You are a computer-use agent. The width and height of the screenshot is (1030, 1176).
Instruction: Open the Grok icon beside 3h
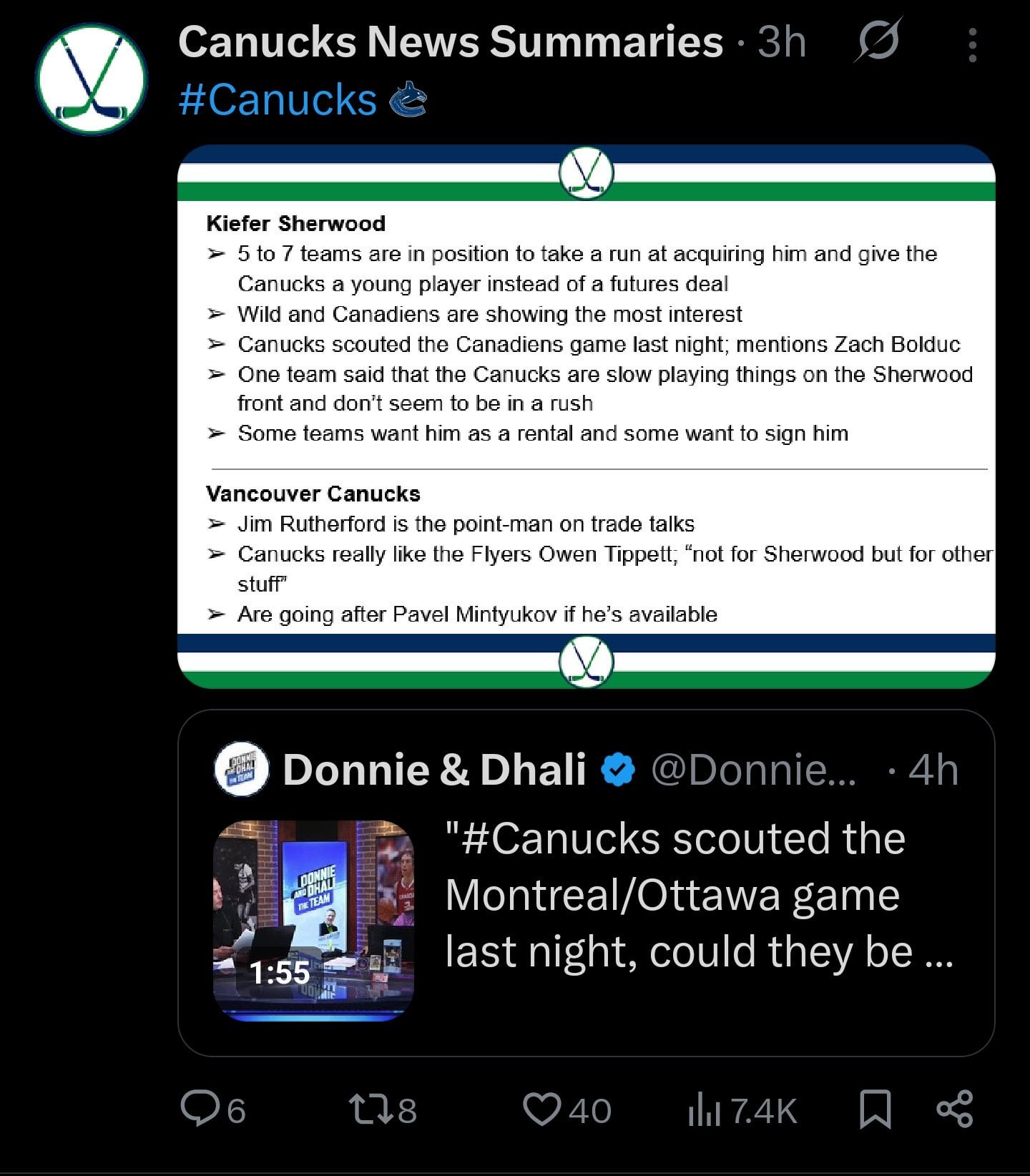click(878, 41)
